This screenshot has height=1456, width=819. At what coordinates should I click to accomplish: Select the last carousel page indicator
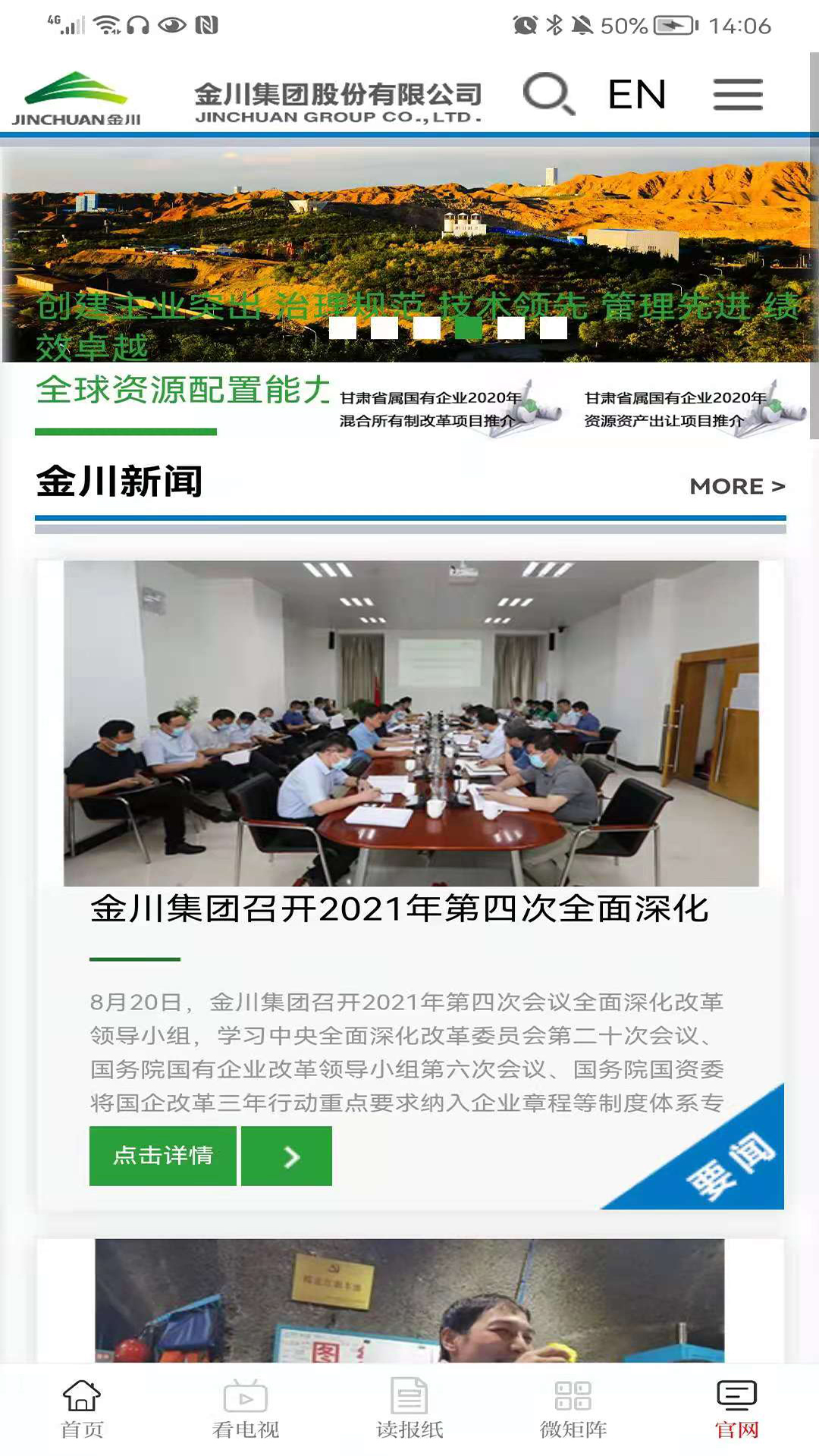pos(553,328)
